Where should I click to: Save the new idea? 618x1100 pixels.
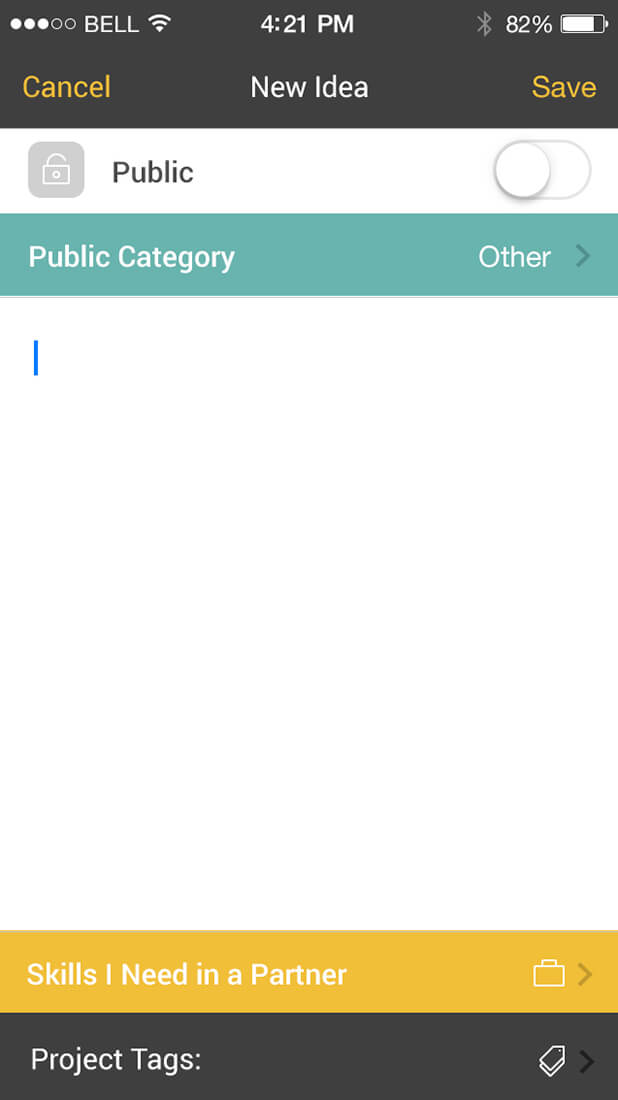tap(563, 87)
